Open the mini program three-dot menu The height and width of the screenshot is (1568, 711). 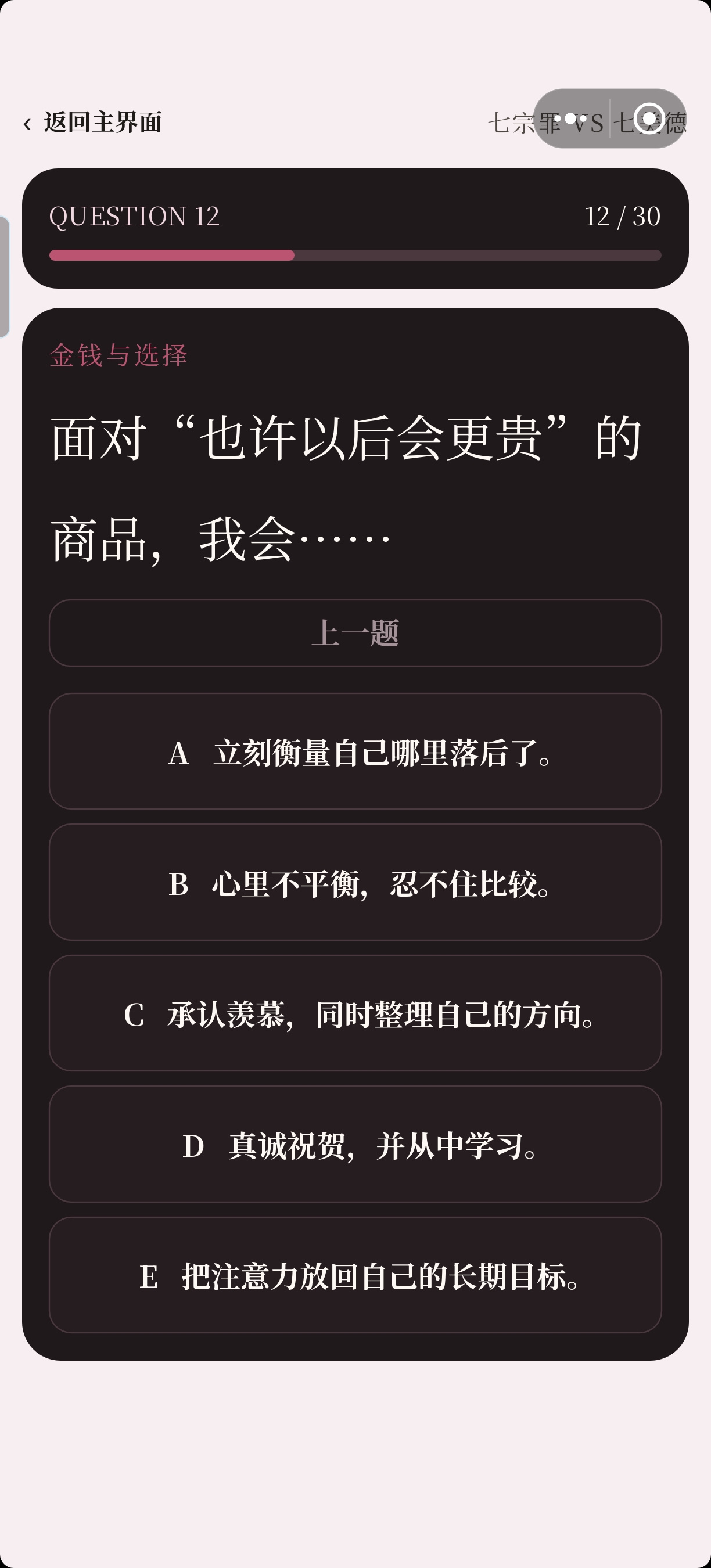[x=570, y=118]
